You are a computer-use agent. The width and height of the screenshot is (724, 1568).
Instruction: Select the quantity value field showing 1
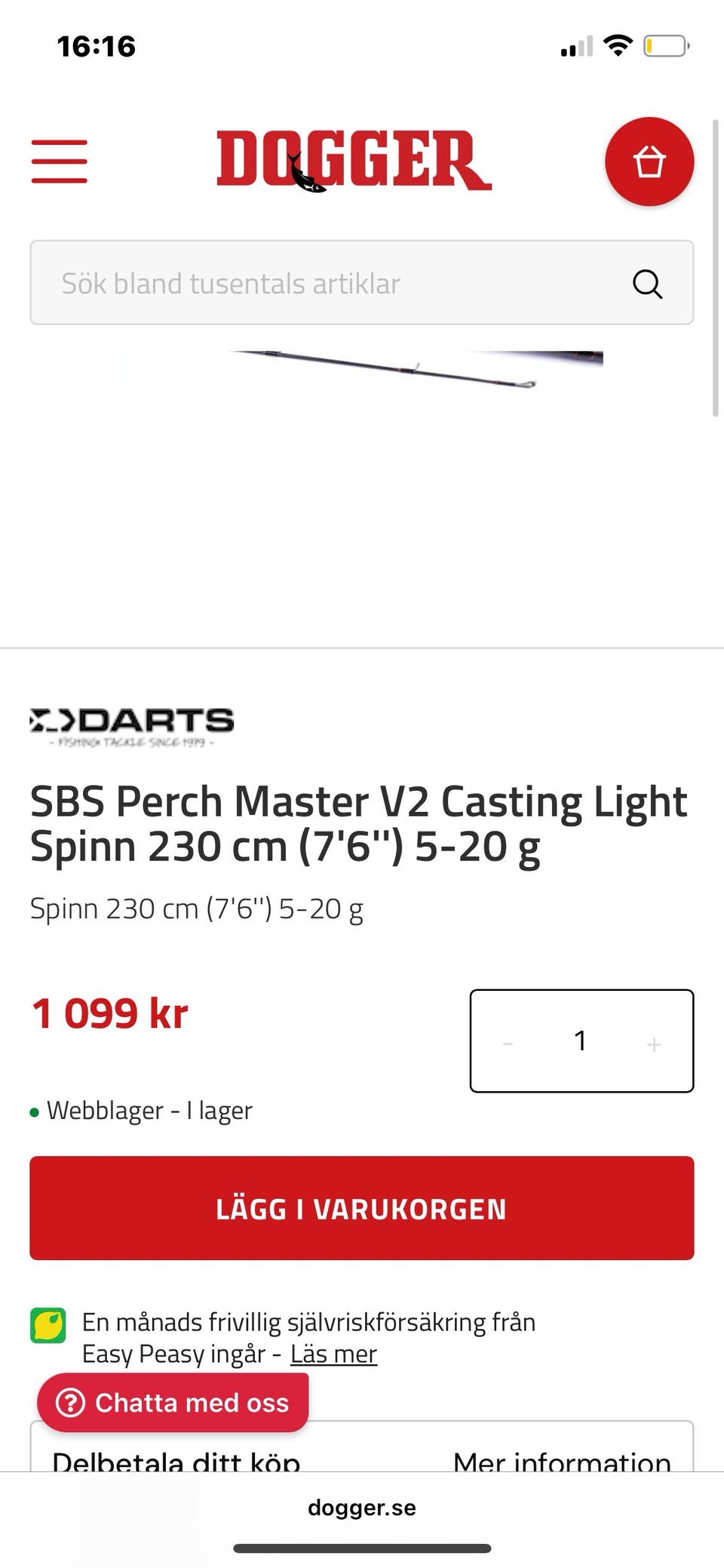[581, 1041]
